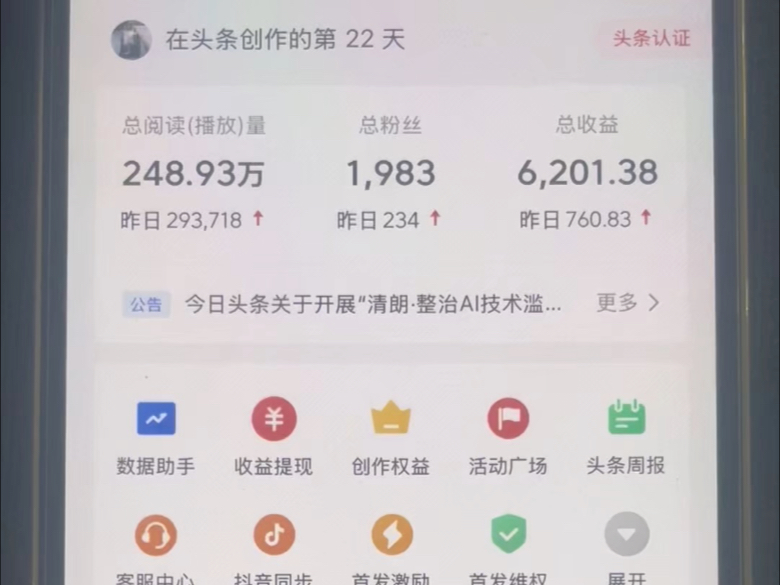The width and height of the screenshot is (780, 585).
Task: View 总收益 details
Action: 587,173
